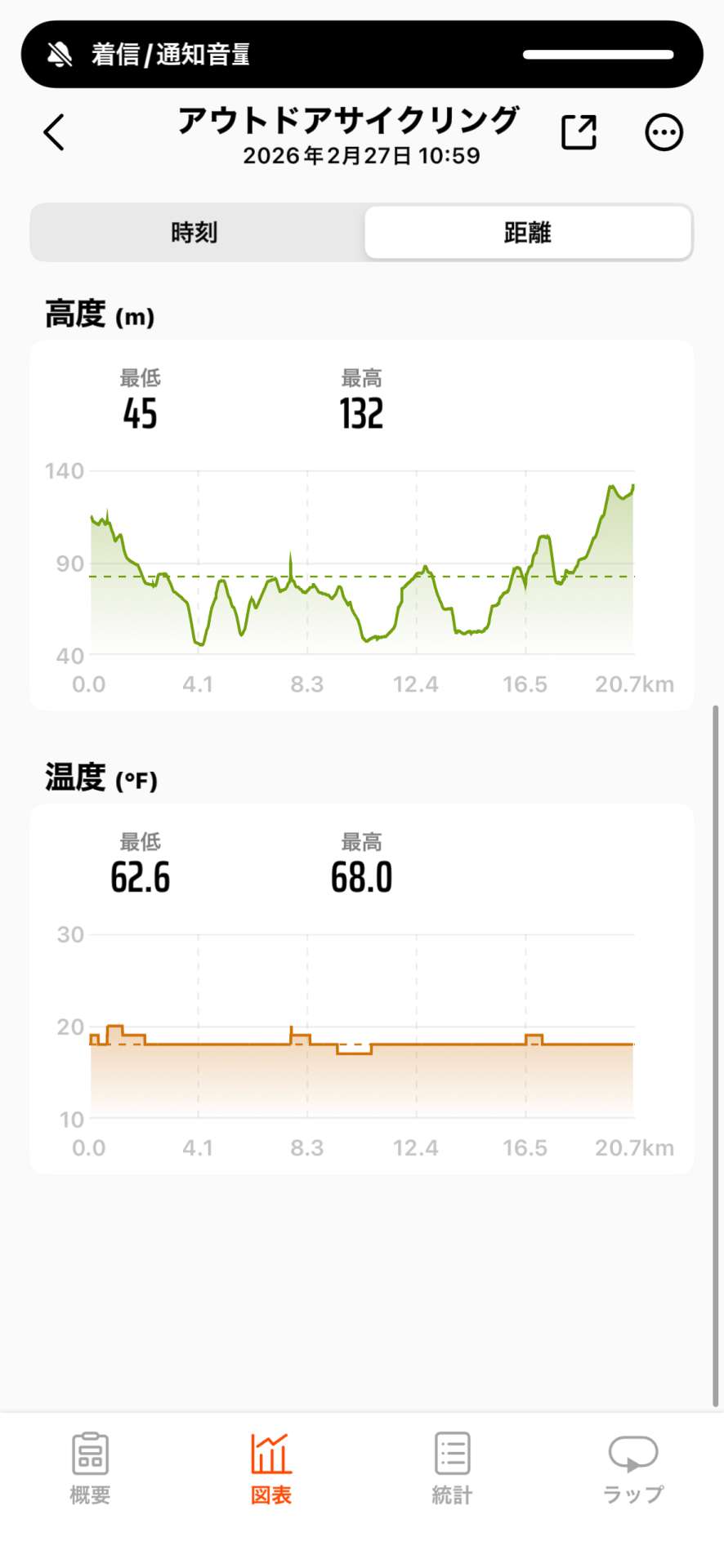Go back from アウトドアサイクリング screen
The height and width of the screenshot is (1568, 724).
(x=54, y=132)
